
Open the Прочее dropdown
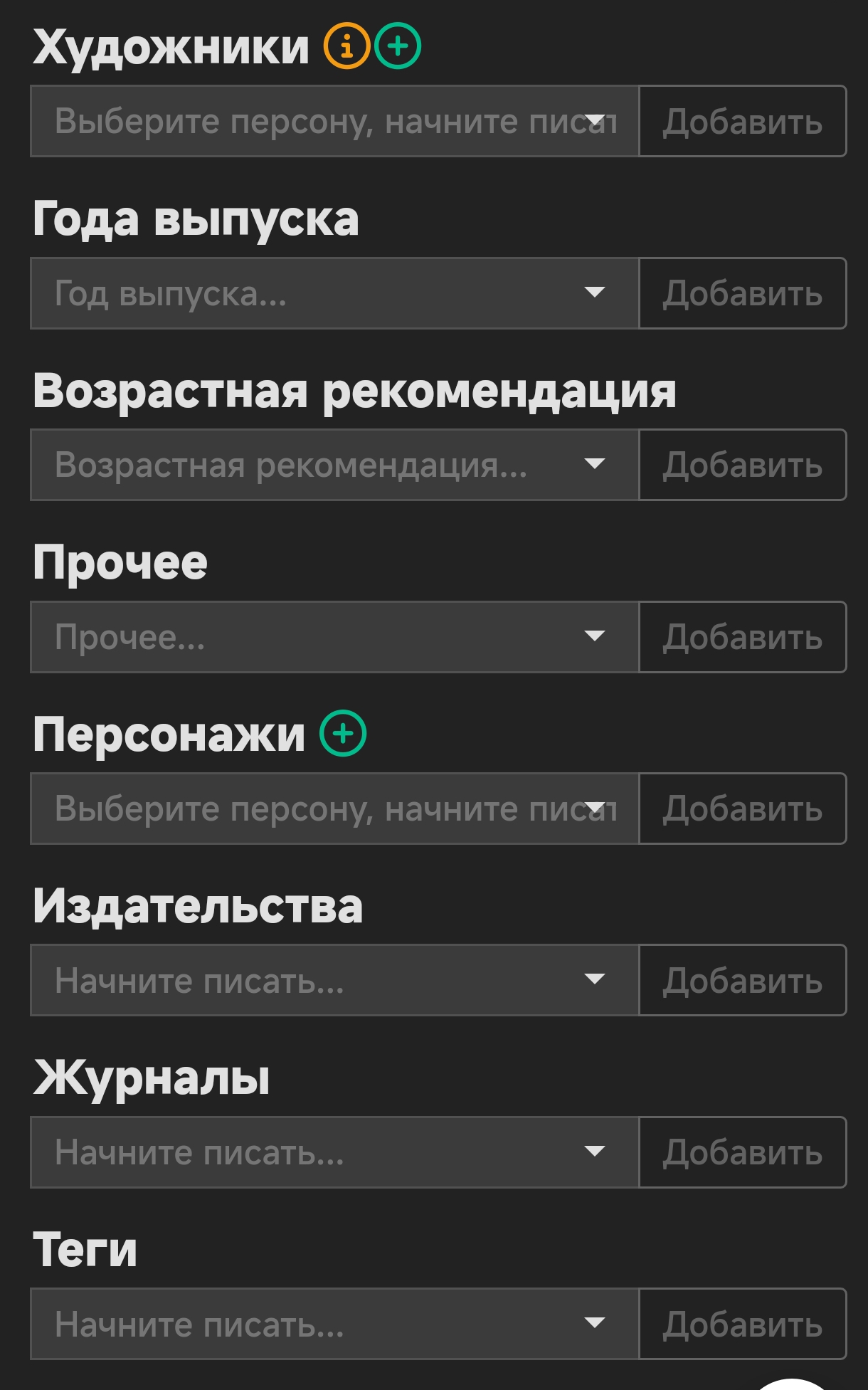pos(334,637)
